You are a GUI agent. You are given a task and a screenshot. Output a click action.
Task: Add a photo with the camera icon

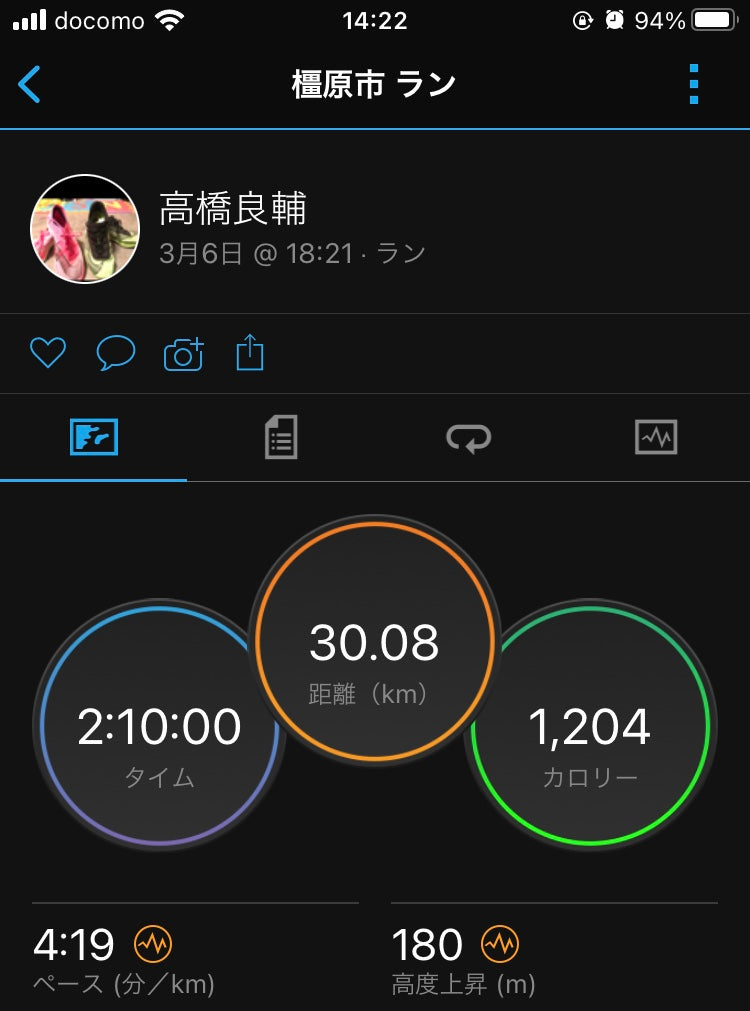pyautogui.click(x=183, y=353)
